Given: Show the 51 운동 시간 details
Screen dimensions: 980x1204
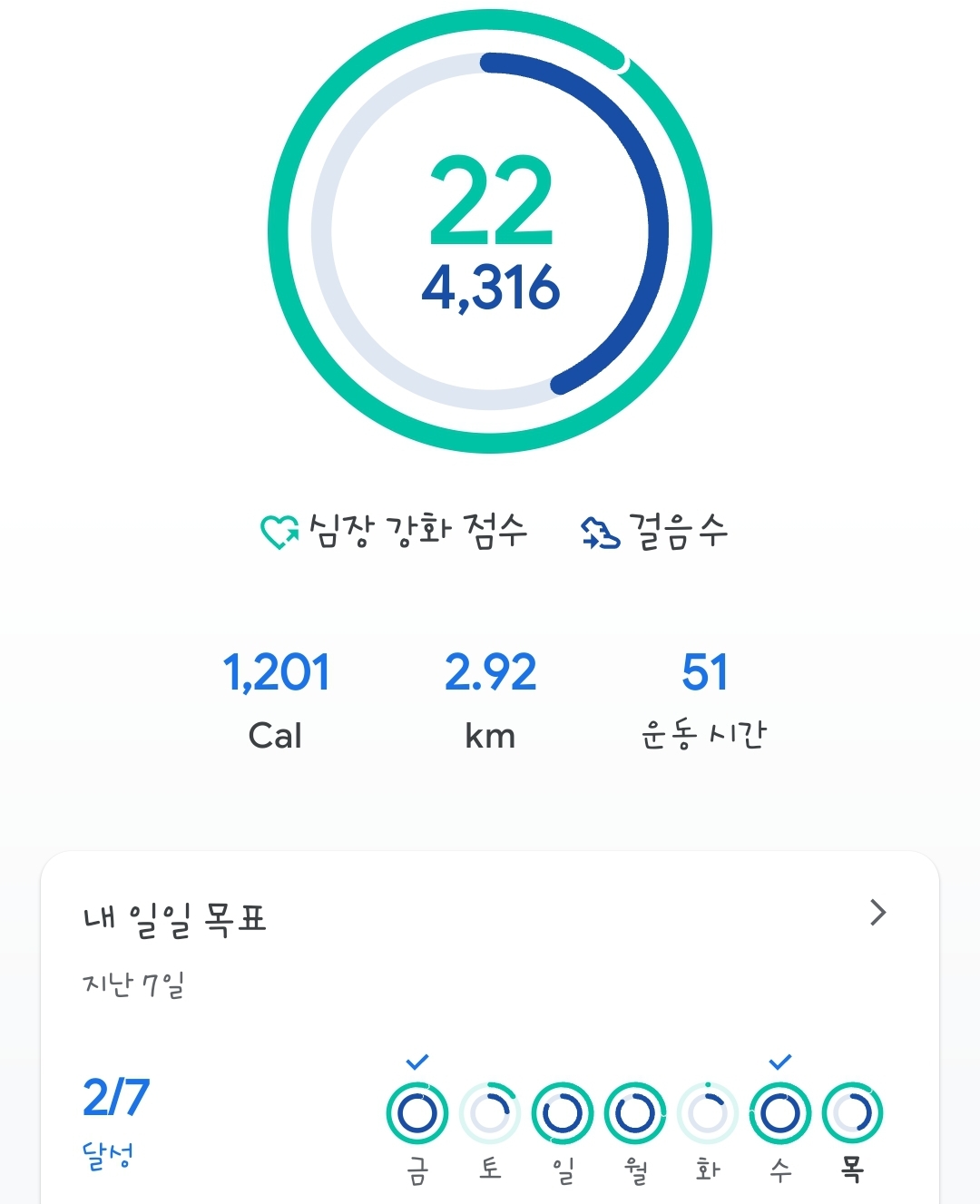Looking at the screenshot, I should coord(704,699).
